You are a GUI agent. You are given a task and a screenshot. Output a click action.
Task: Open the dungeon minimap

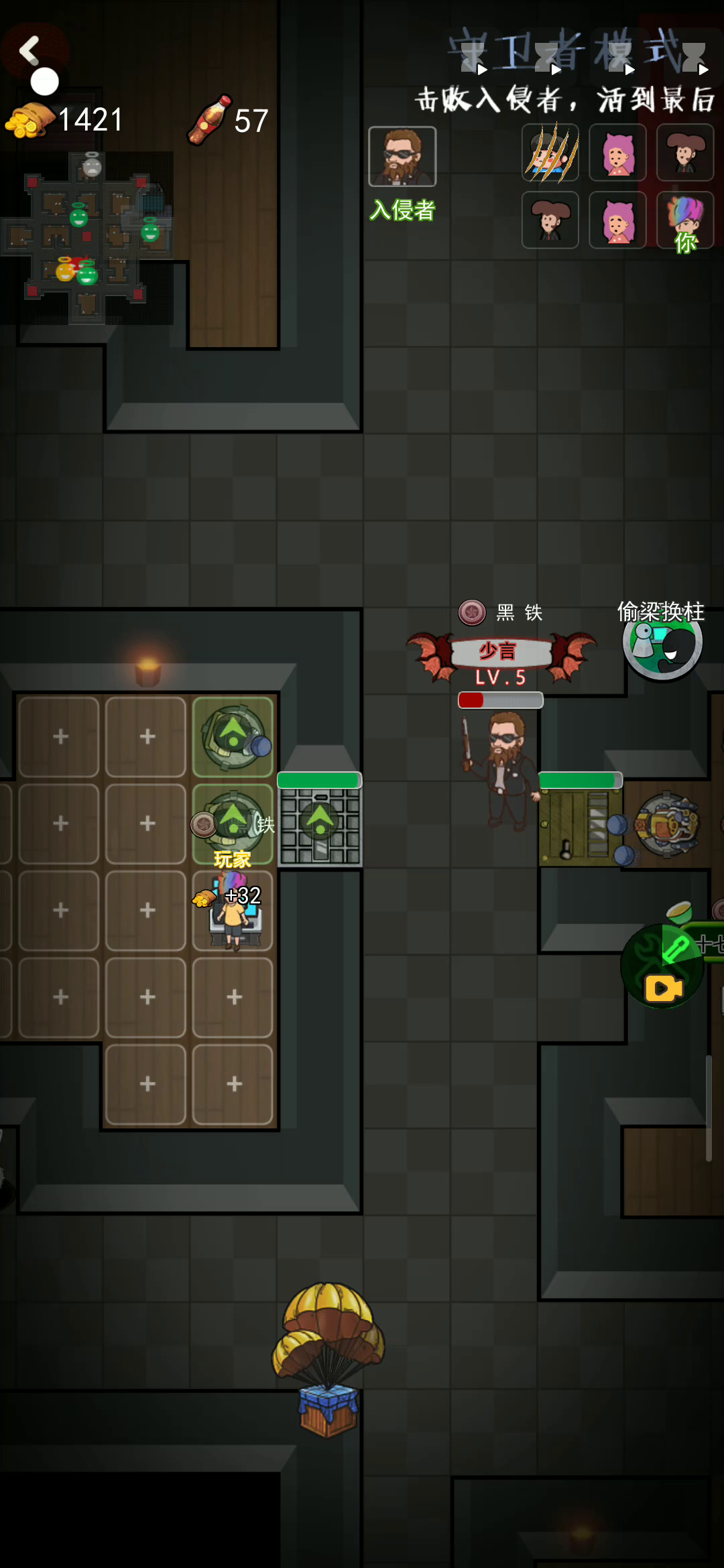point(87,238)
